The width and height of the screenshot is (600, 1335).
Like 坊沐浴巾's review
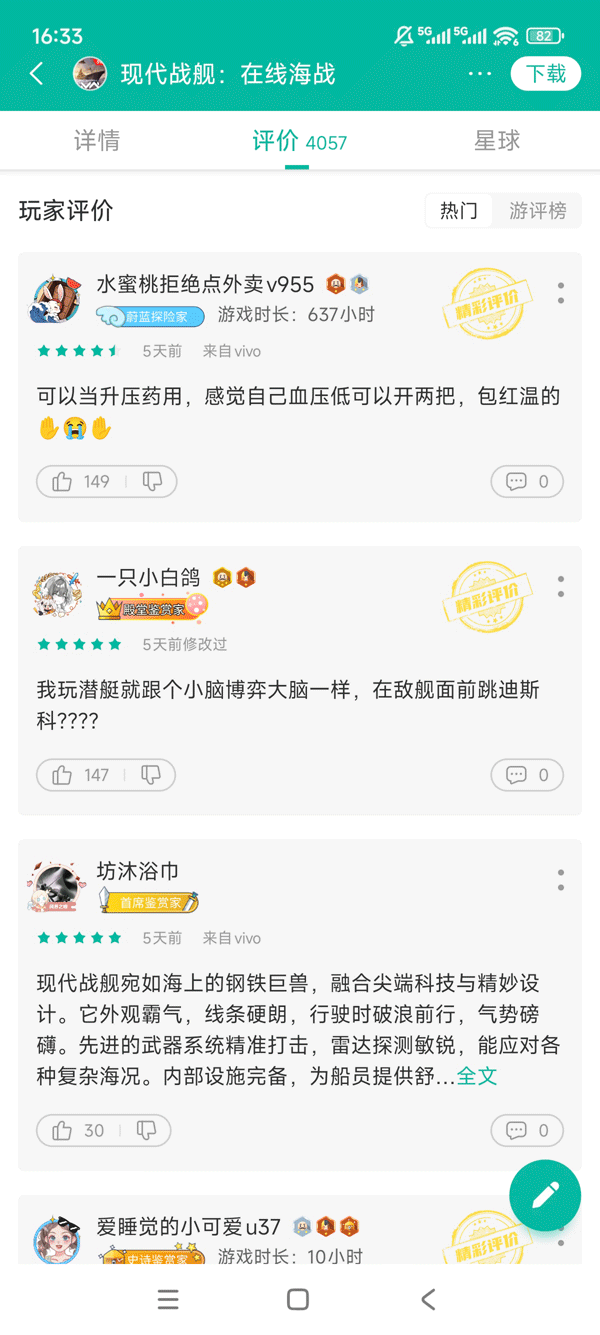pos(78,1131)
